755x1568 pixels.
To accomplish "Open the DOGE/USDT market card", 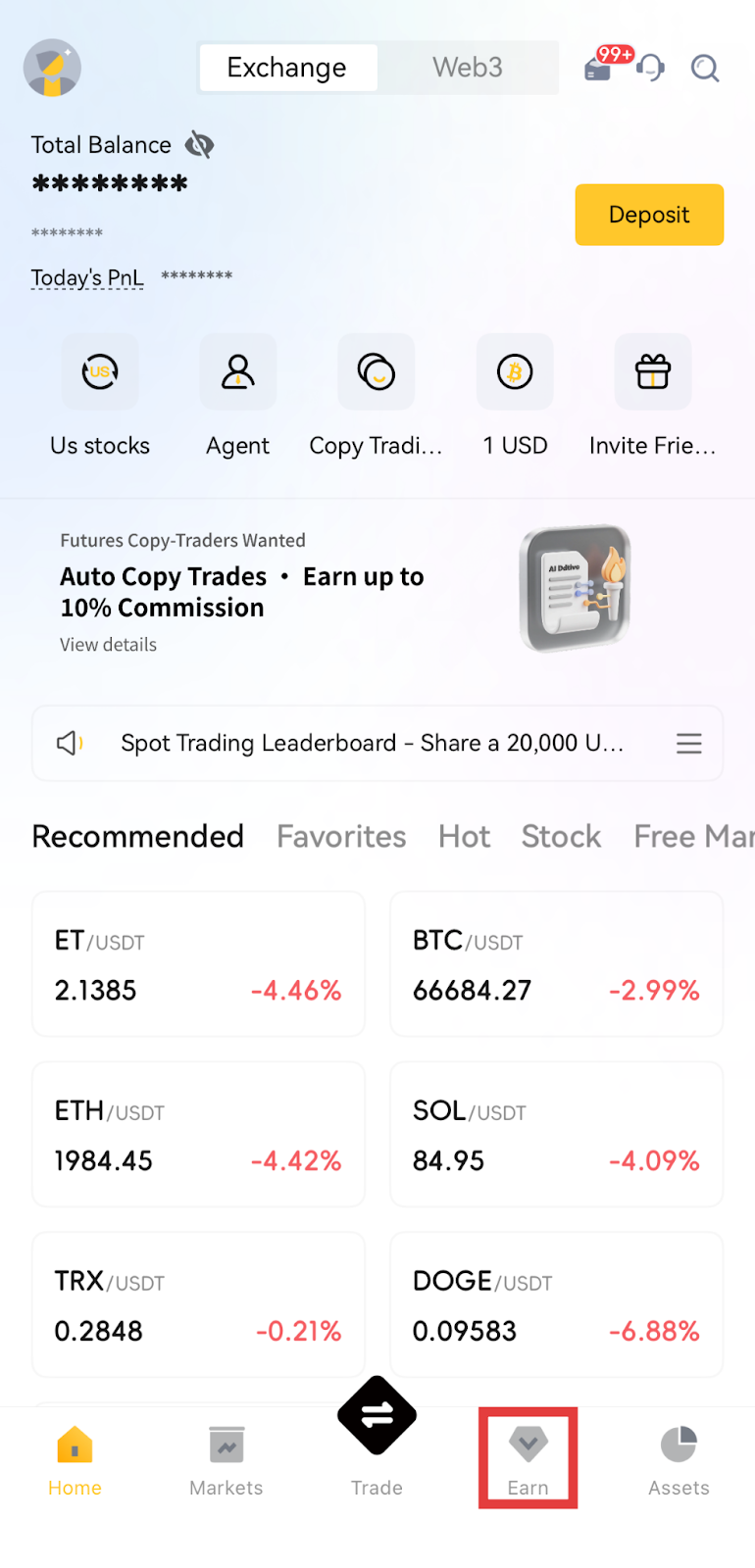I will pyautogui.click(x=556, y=1305).
